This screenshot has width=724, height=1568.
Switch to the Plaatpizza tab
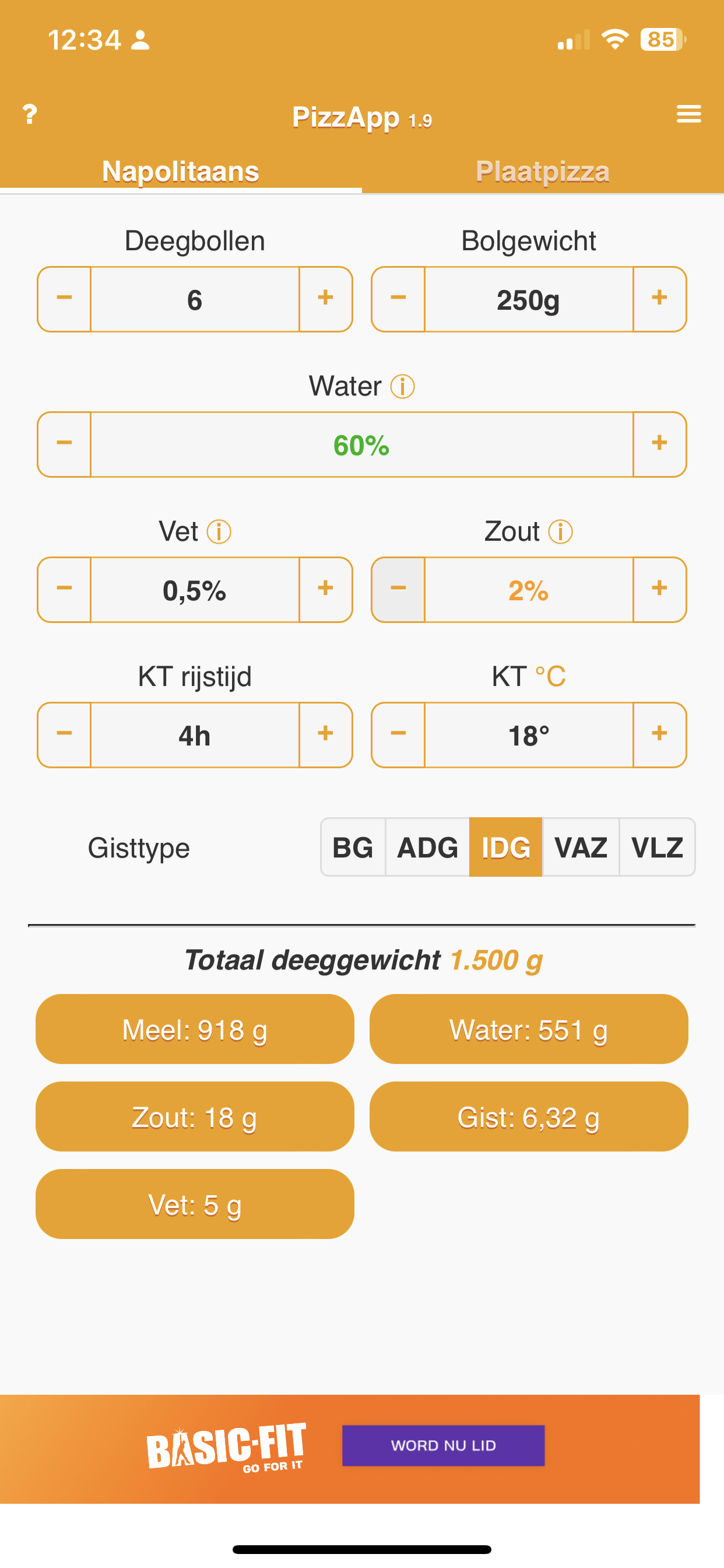click(x=543, y=171)
